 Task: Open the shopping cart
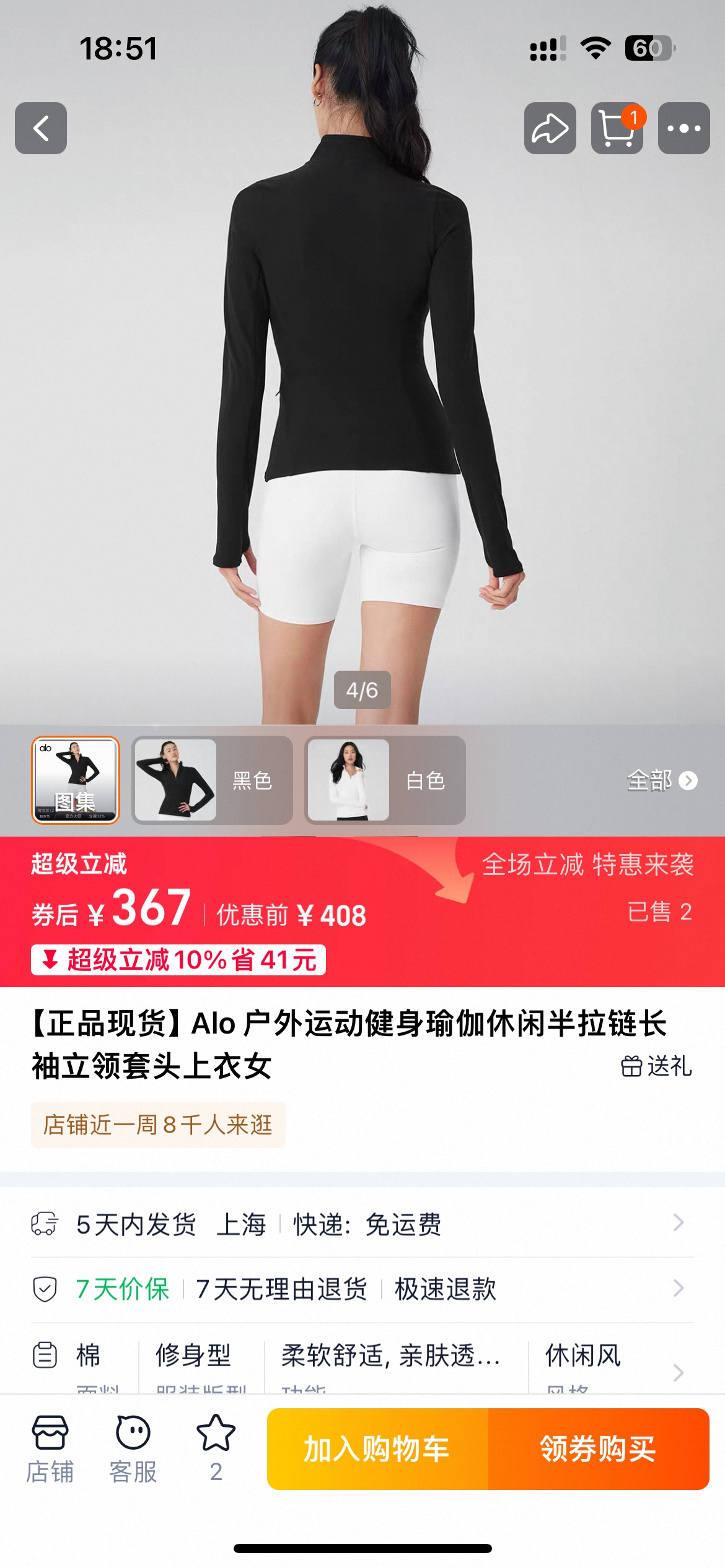point(617,128)
